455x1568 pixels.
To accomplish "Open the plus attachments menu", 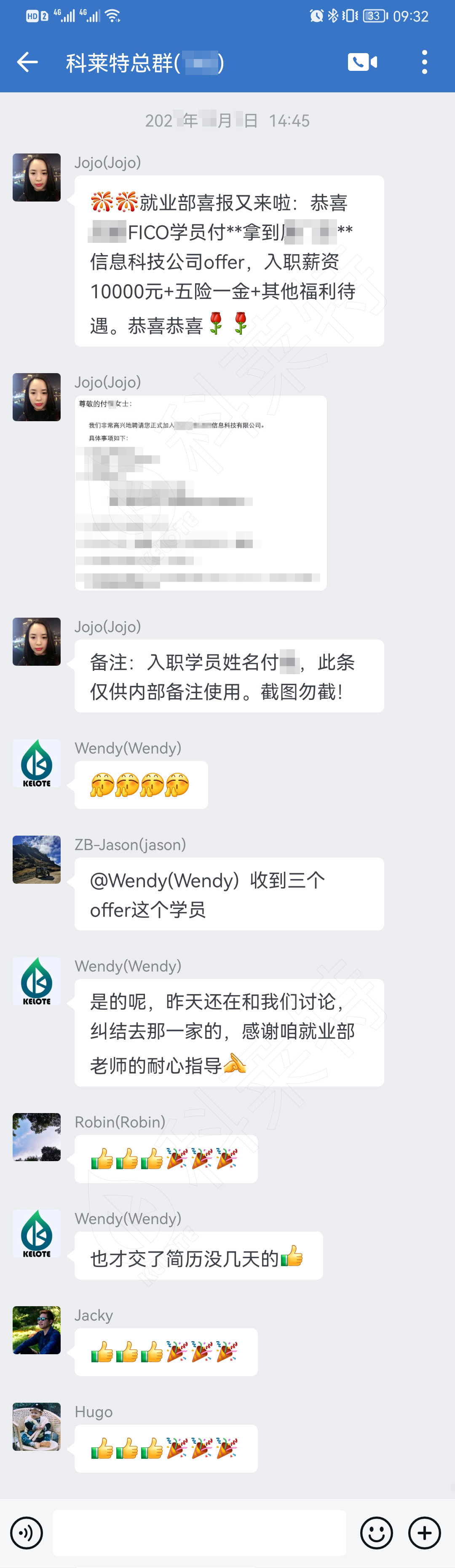I will coord(424,1533).
